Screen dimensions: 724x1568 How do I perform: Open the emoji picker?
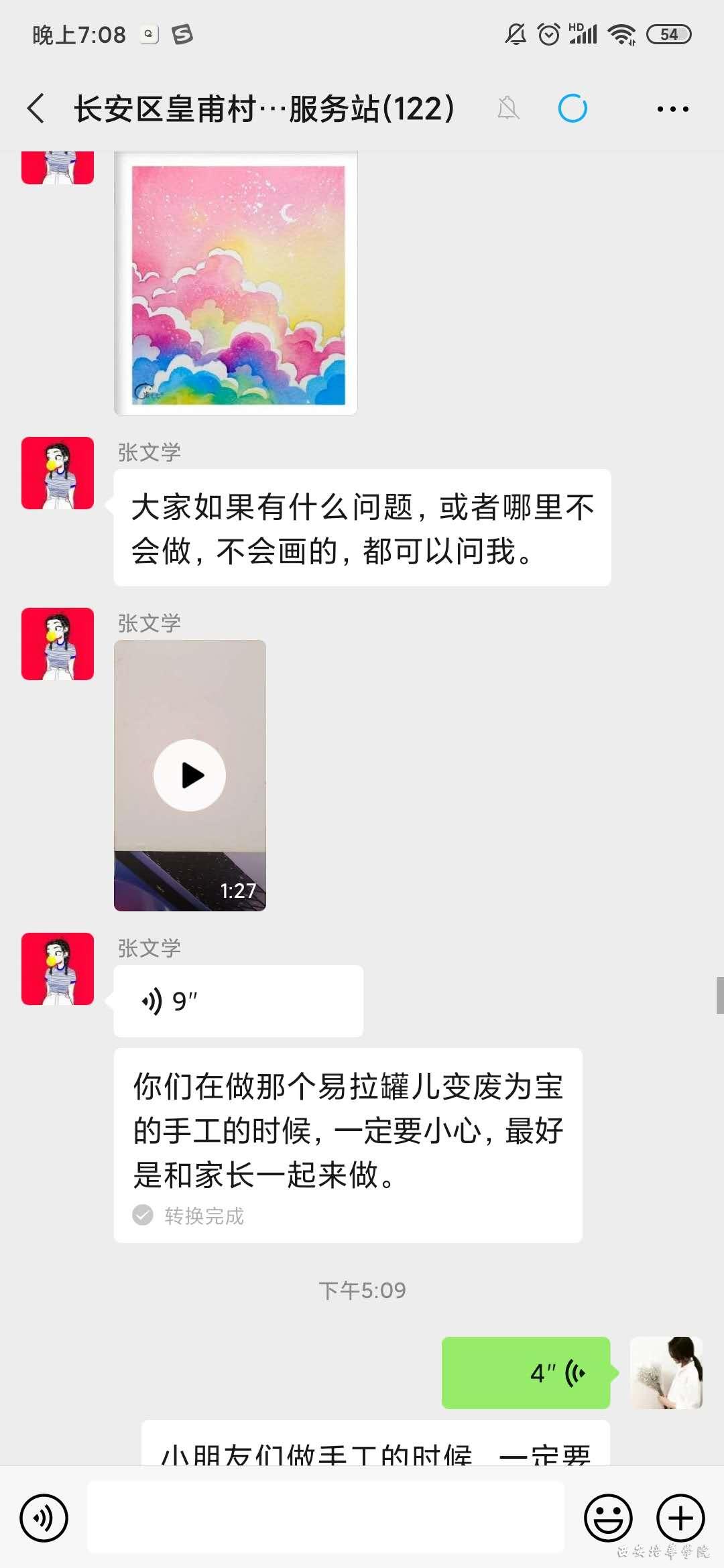click(x=608, y=1518)
